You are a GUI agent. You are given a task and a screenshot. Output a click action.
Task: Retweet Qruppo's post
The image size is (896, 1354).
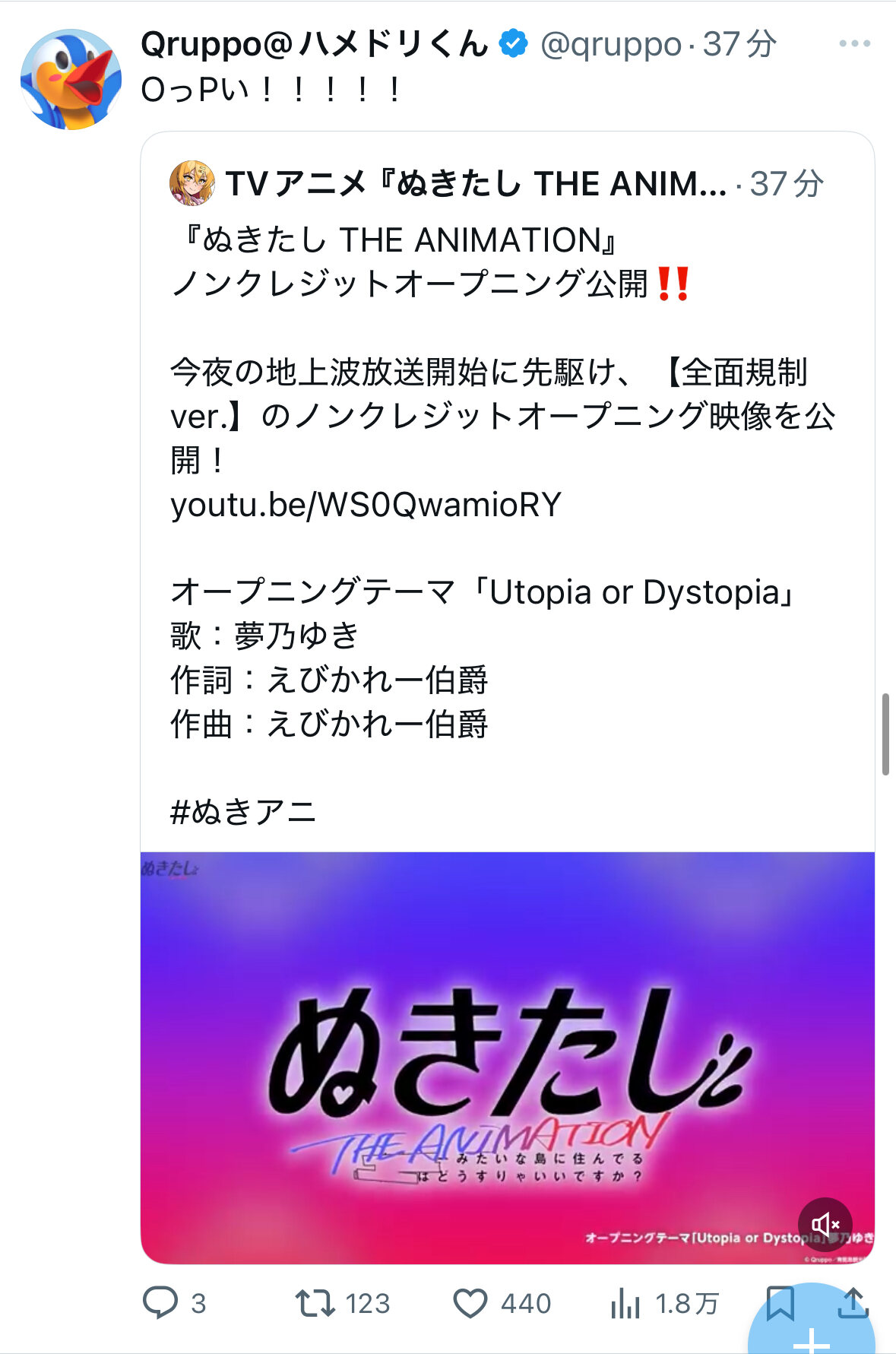pyautogui.click(x=315, y=1303)
